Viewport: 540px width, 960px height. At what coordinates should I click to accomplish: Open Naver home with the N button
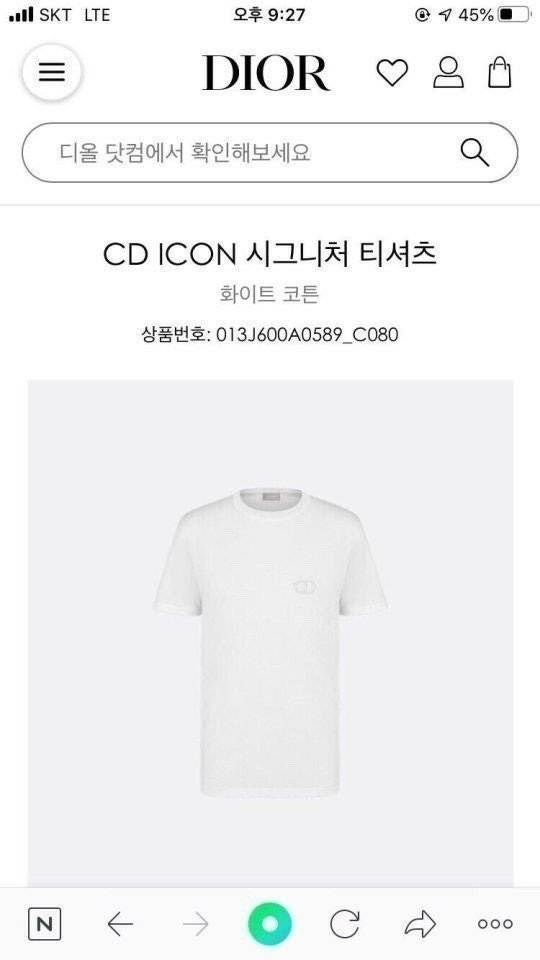[x=45, y=924]
